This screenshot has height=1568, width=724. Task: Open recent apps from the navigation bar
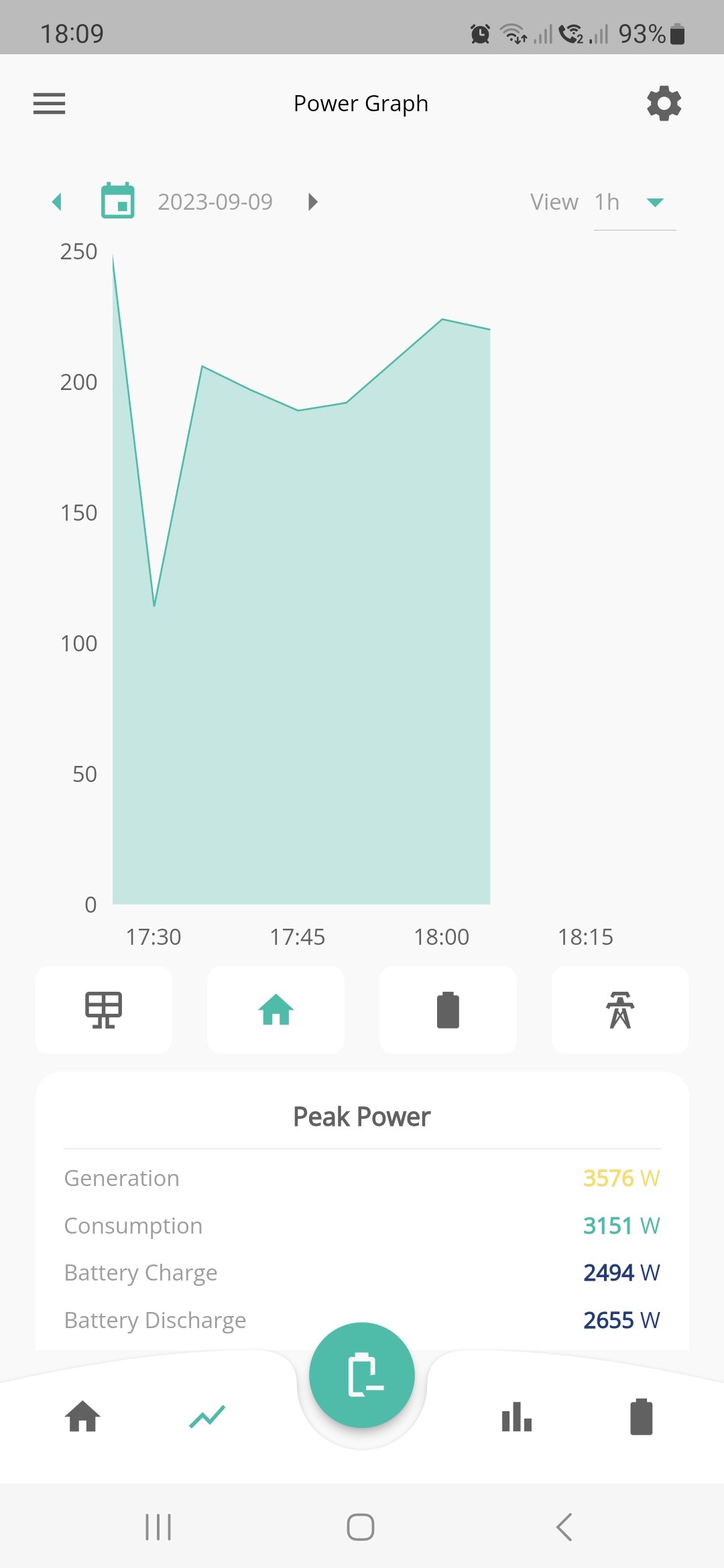[x=158, y=1527]
